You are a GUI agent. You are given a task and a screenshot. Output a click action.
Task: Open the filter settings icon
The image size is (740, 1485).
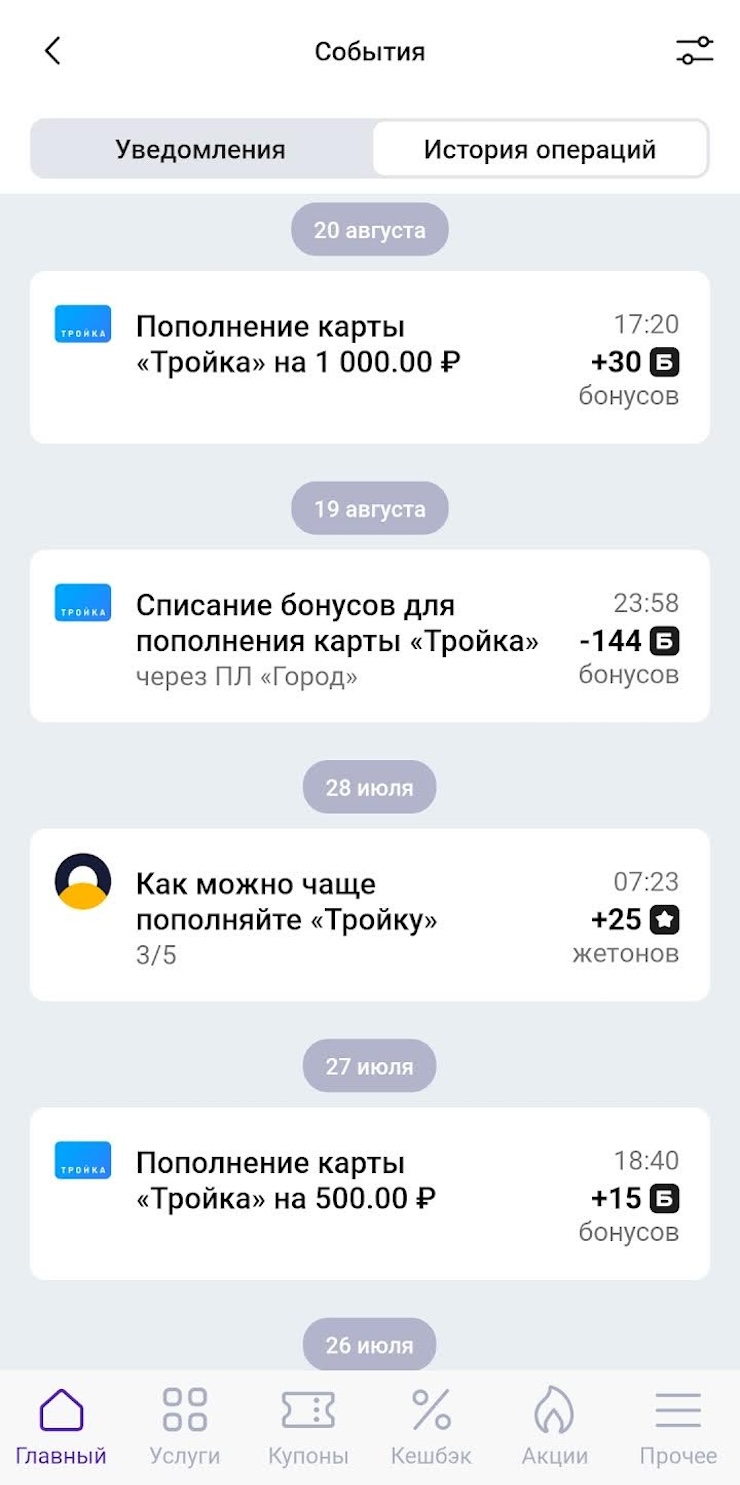click(694, 52)
